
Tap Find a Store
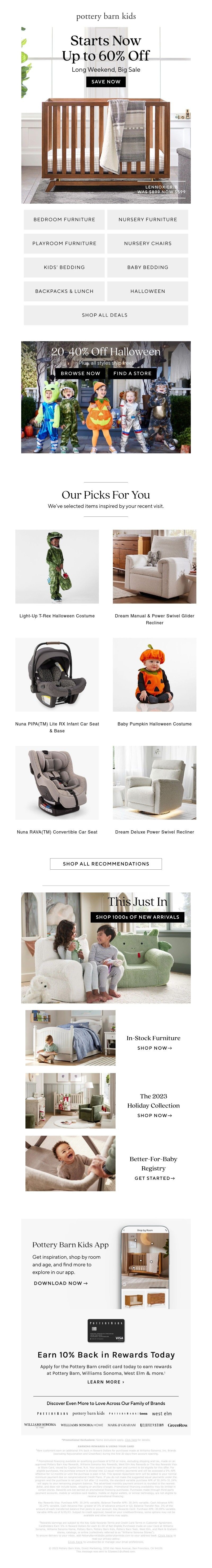click(x=132, y=373)
